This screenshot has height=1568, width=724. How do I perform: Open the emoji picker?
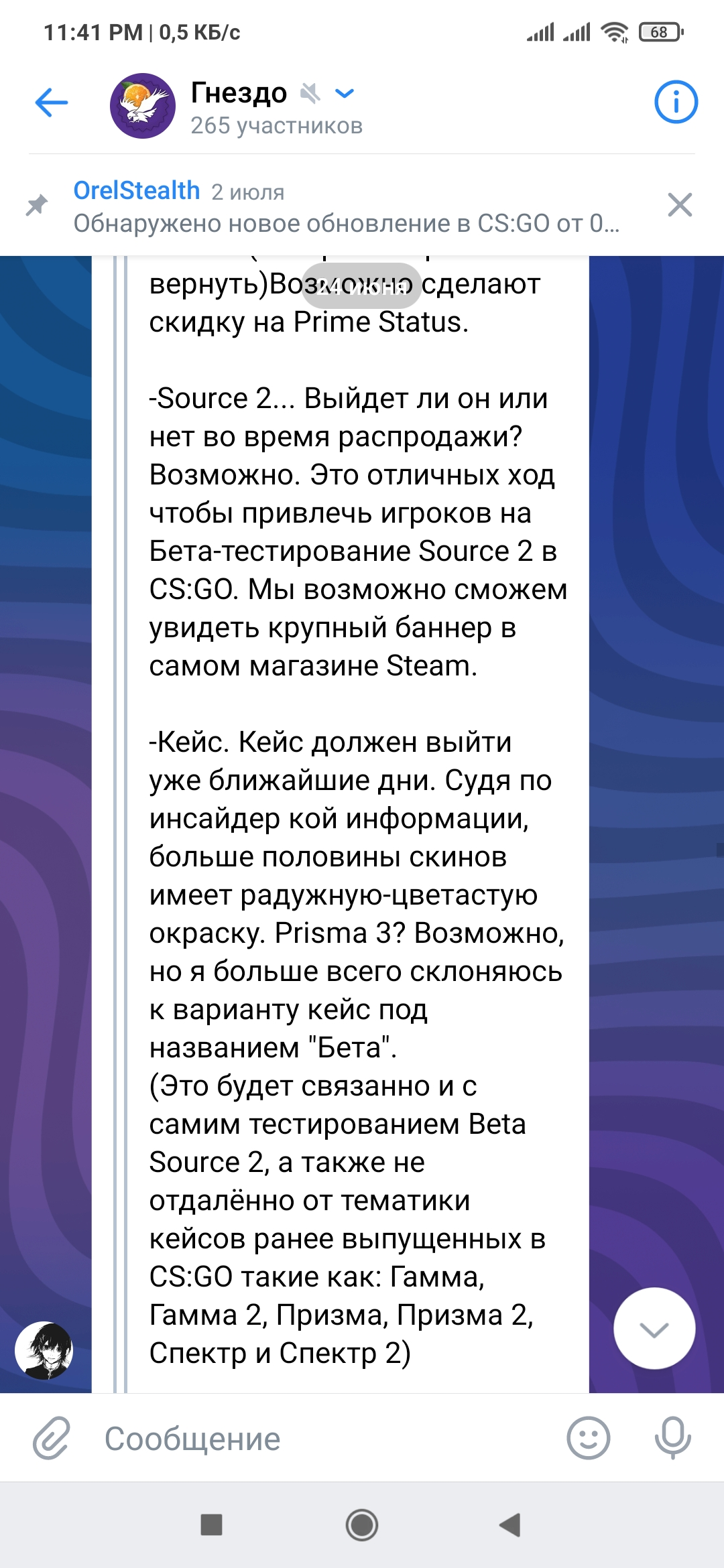click(x=588, y=1438)
